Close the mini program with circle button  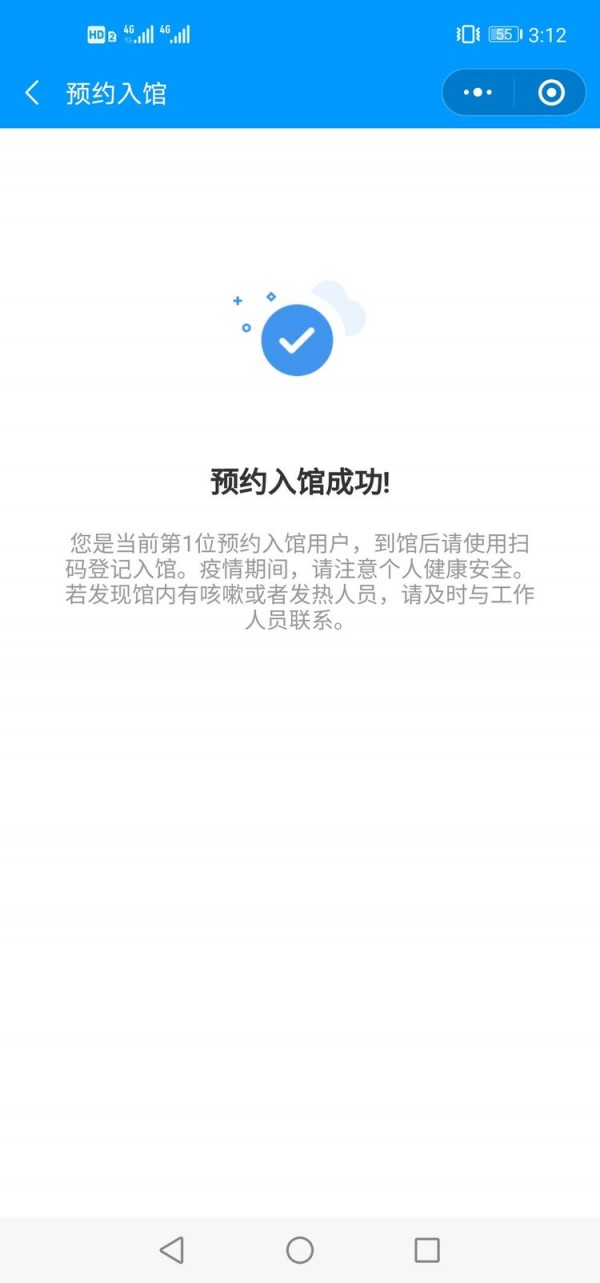click(551, 93)
